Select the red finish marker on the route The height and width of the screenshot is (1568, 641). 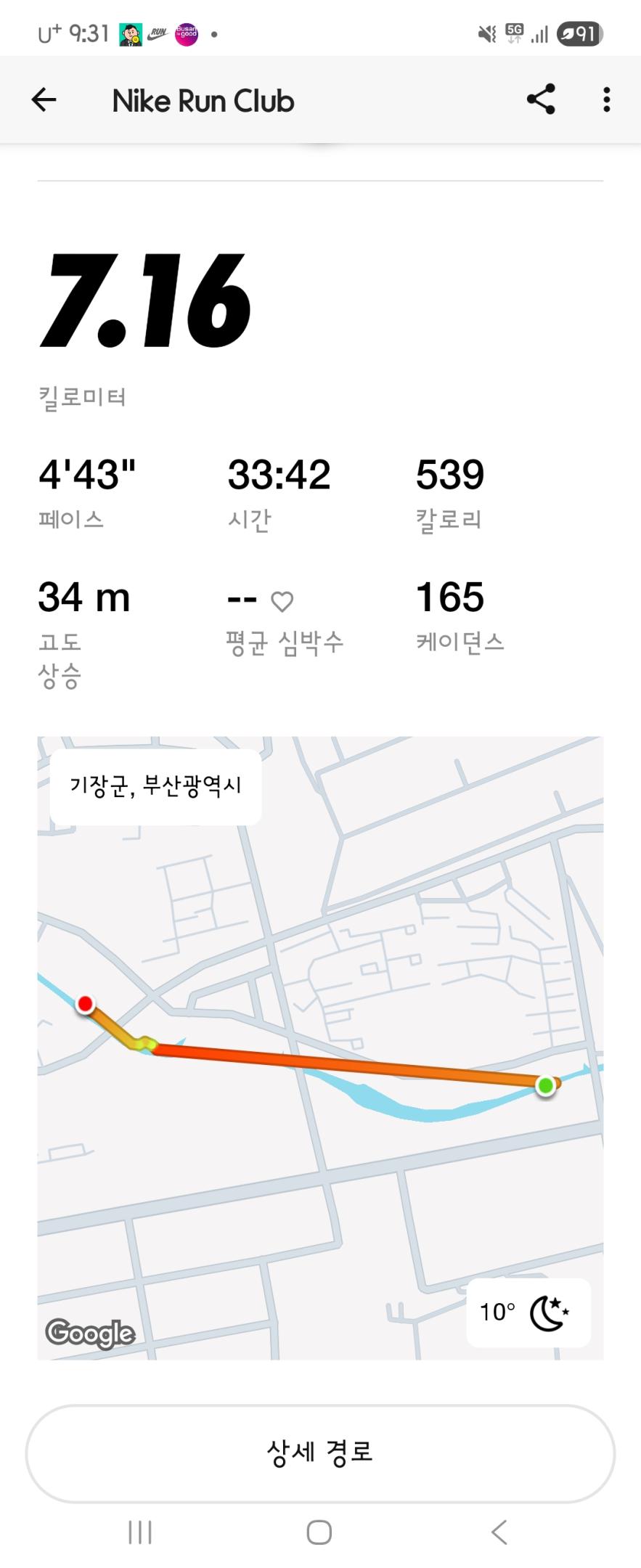(x=87, y=1004)
